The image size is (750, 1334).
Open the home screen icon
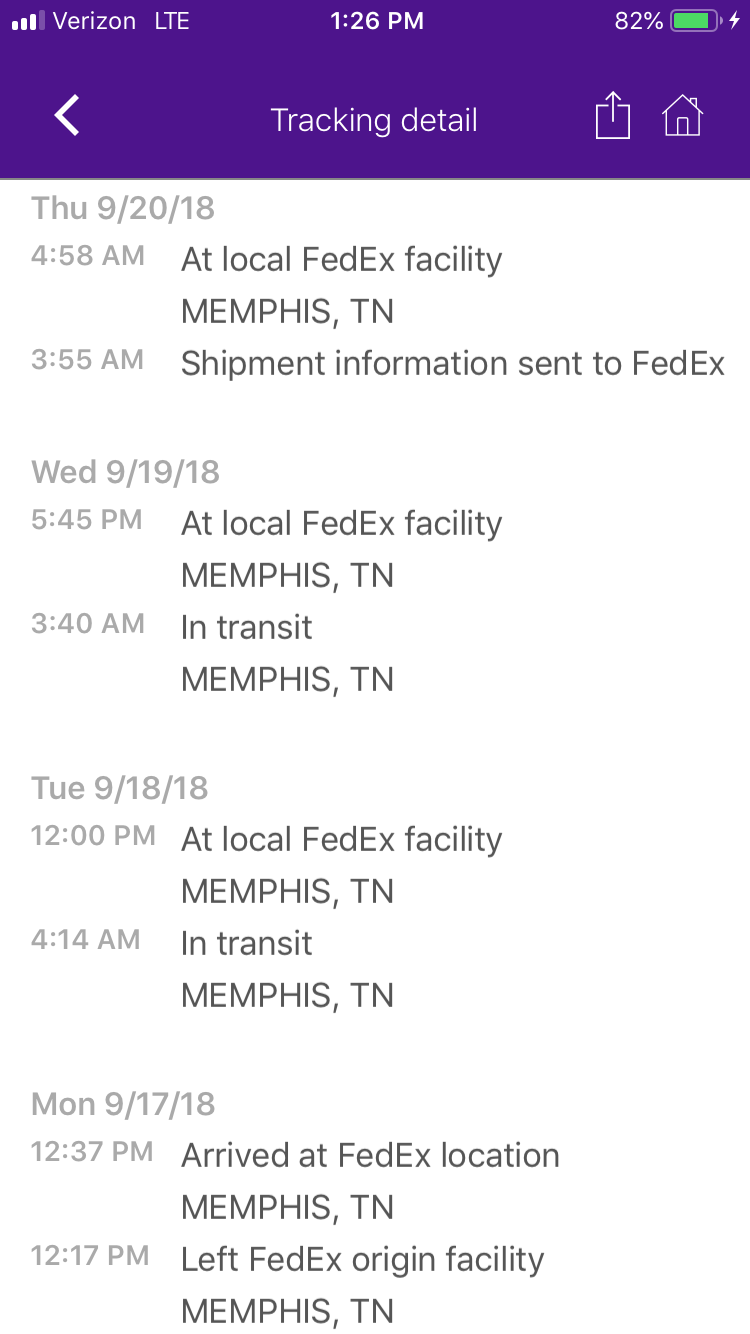click(x=683, y=116)
